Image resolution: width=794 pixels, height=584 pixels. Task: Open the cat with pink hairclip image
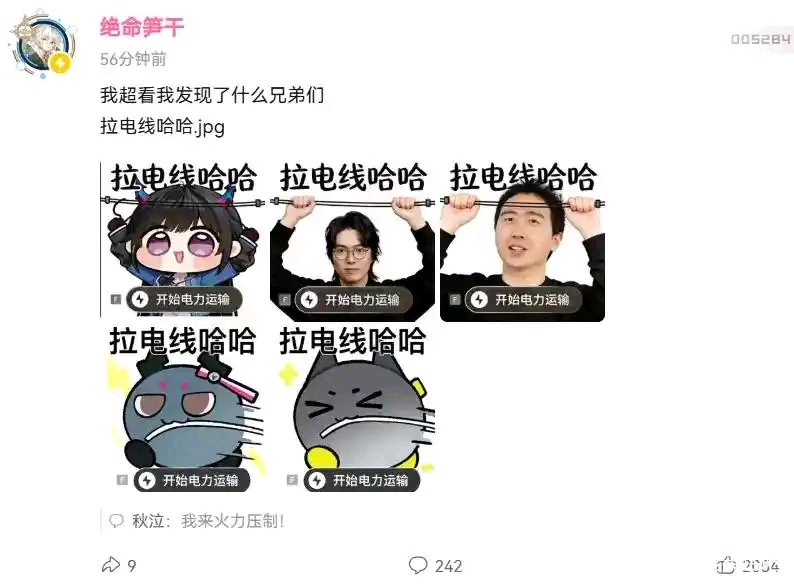point(183,409)
